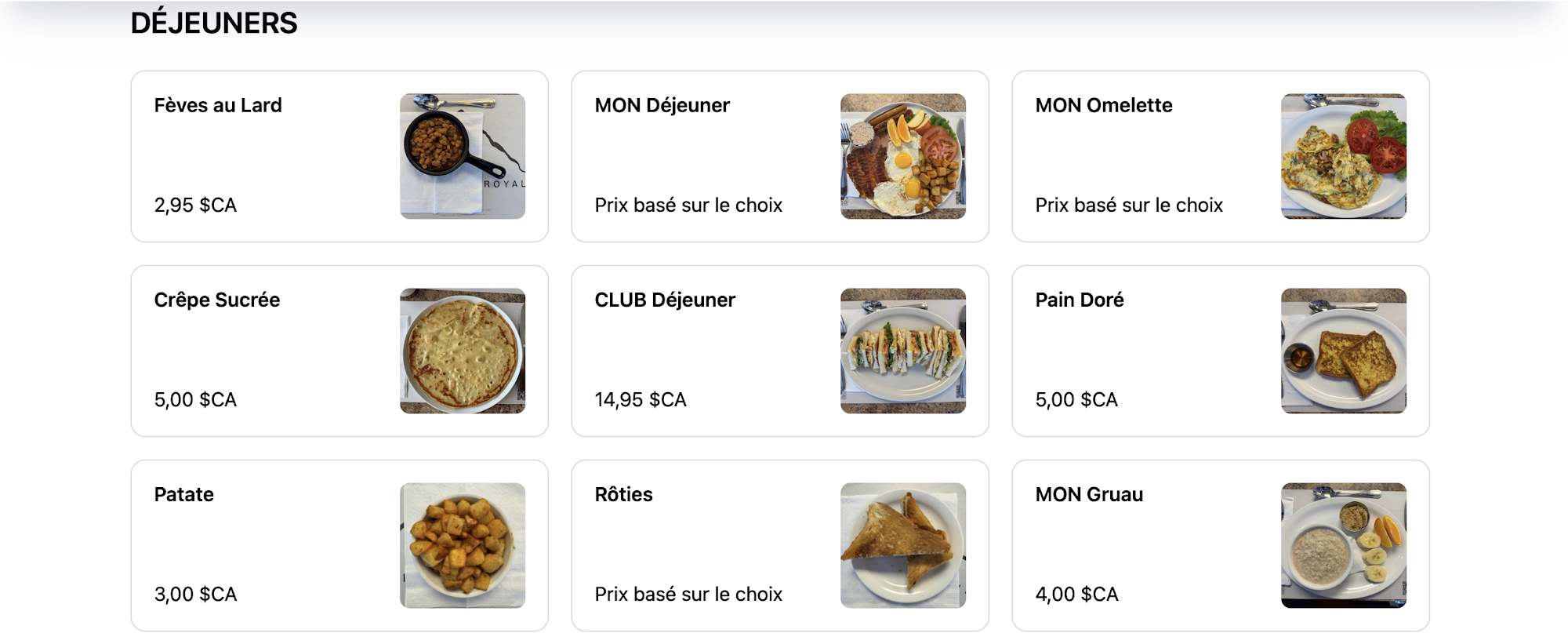Select the MON Déjeuner card
1568x633 pixels.
pyautogui.click(x=779, y=156)
